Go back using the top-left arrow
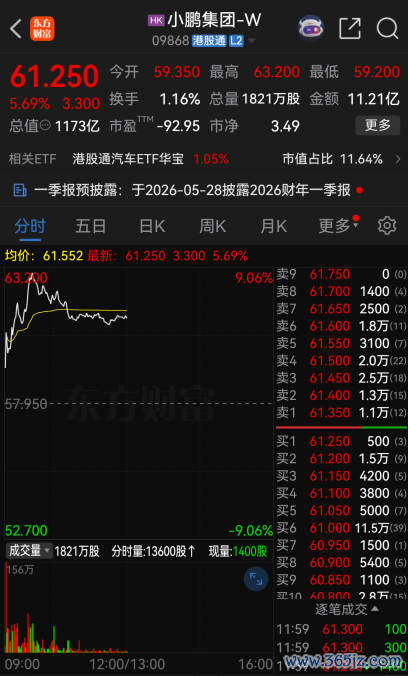This screenshot has width=408, height=676. pyautogui.click(x=16, y=28)
